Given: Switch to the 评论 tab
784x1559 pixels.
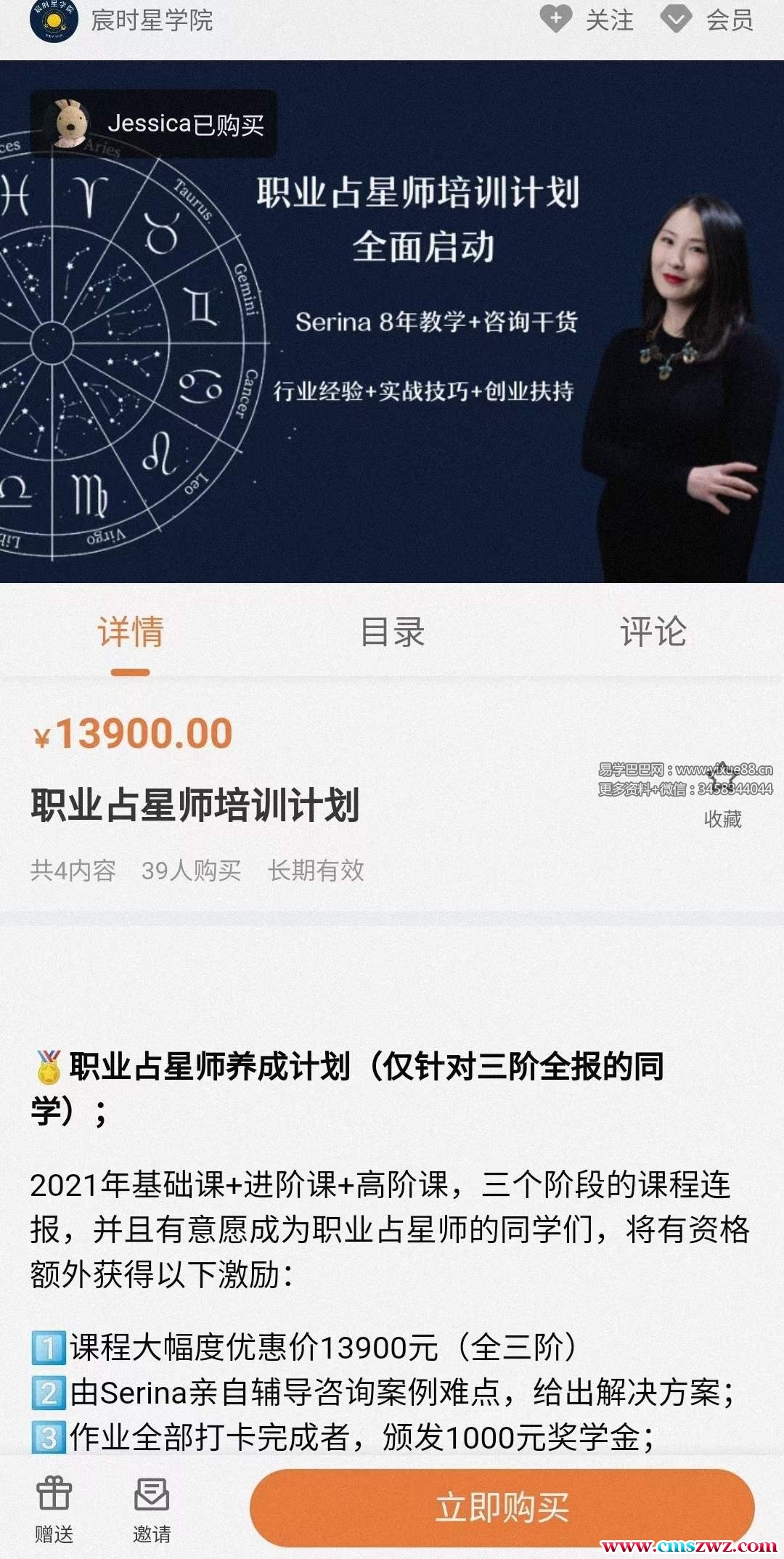Looking at the screenshot, I should point(653,632).
